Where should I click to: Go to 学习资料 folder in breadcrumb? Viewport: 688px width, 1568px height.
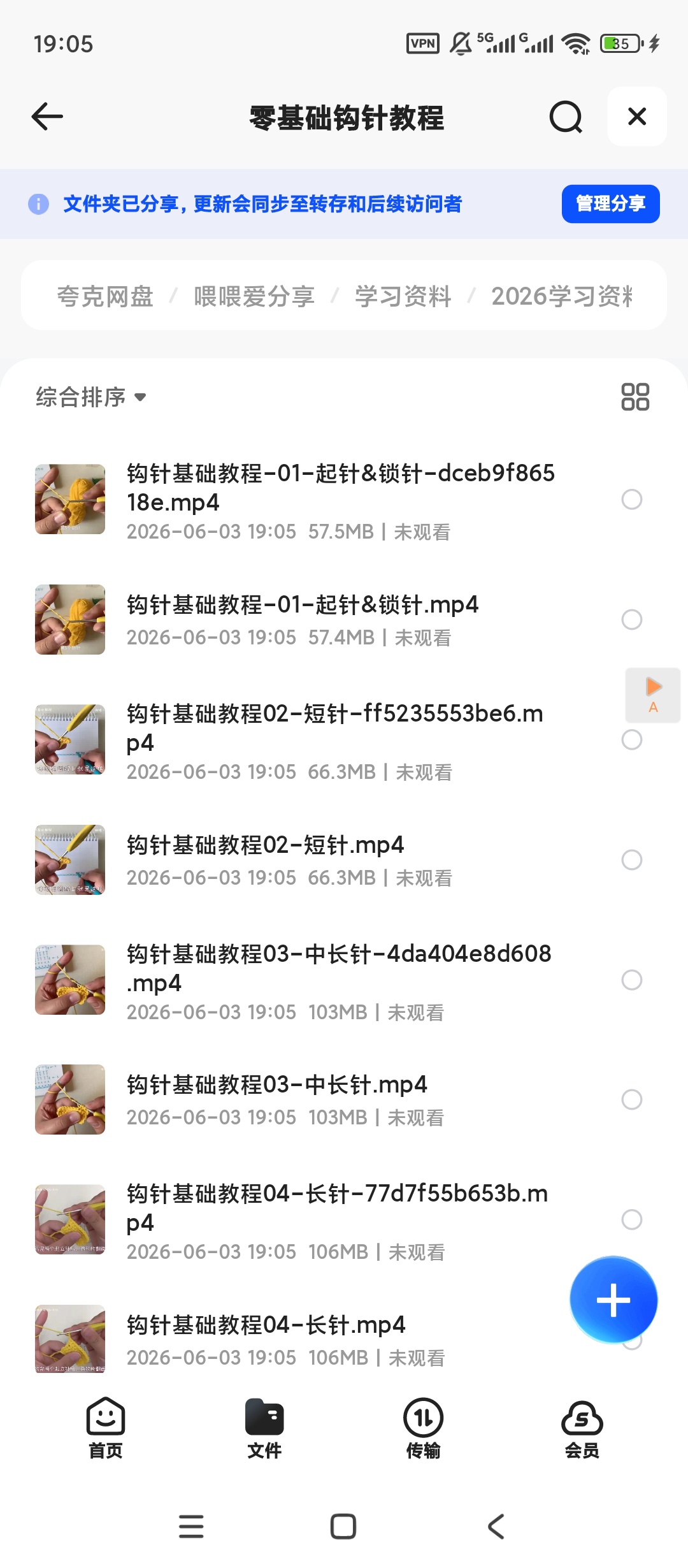[403, 296]
